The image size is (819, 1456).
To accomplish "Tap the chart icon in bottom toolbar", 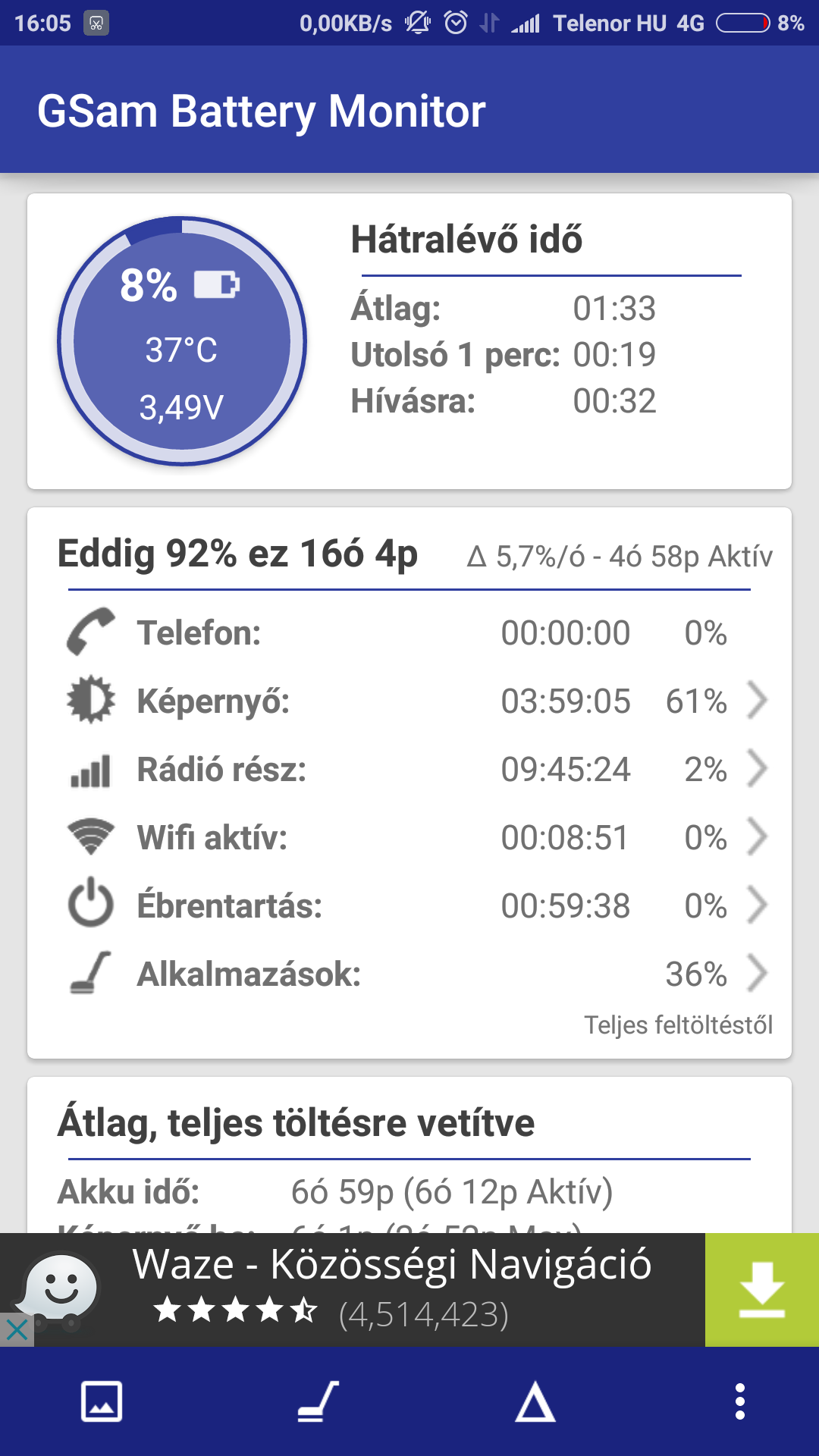I will tap(102, 1401).
